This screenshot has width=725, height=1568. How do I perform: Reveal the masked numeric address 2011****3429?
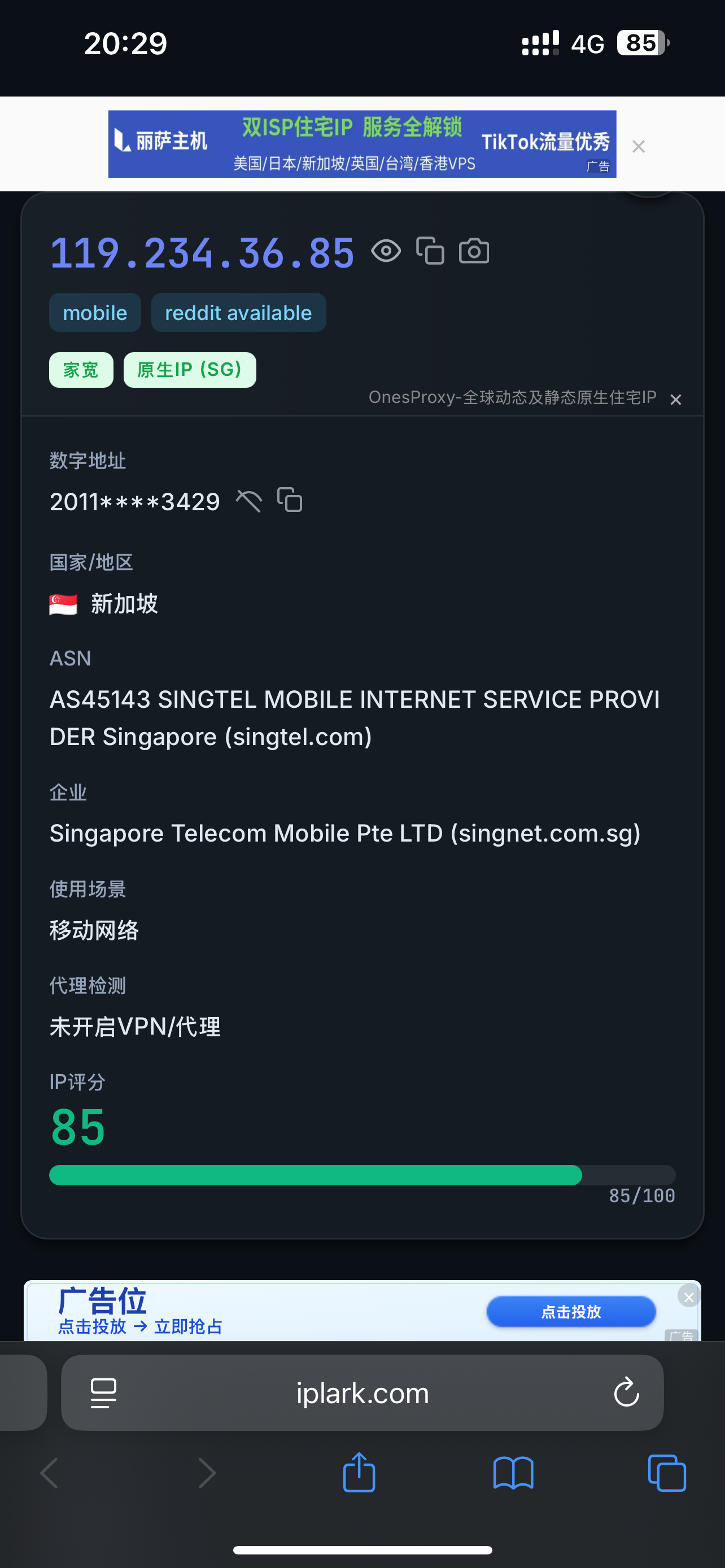(248, 501)
